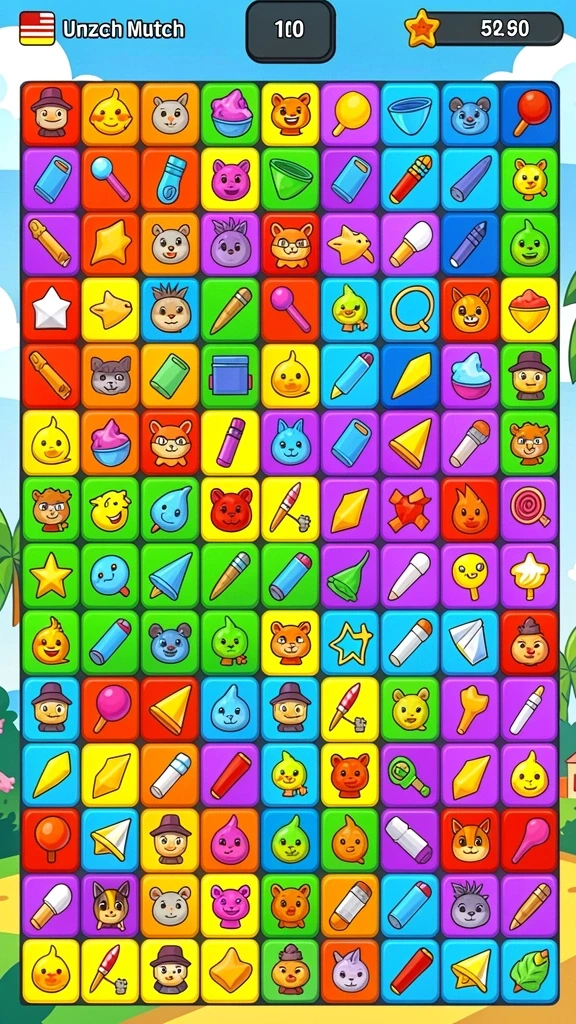The image size is (576, 1024).
Task: Select the brown dog on the purple tile
Action: 110,906
